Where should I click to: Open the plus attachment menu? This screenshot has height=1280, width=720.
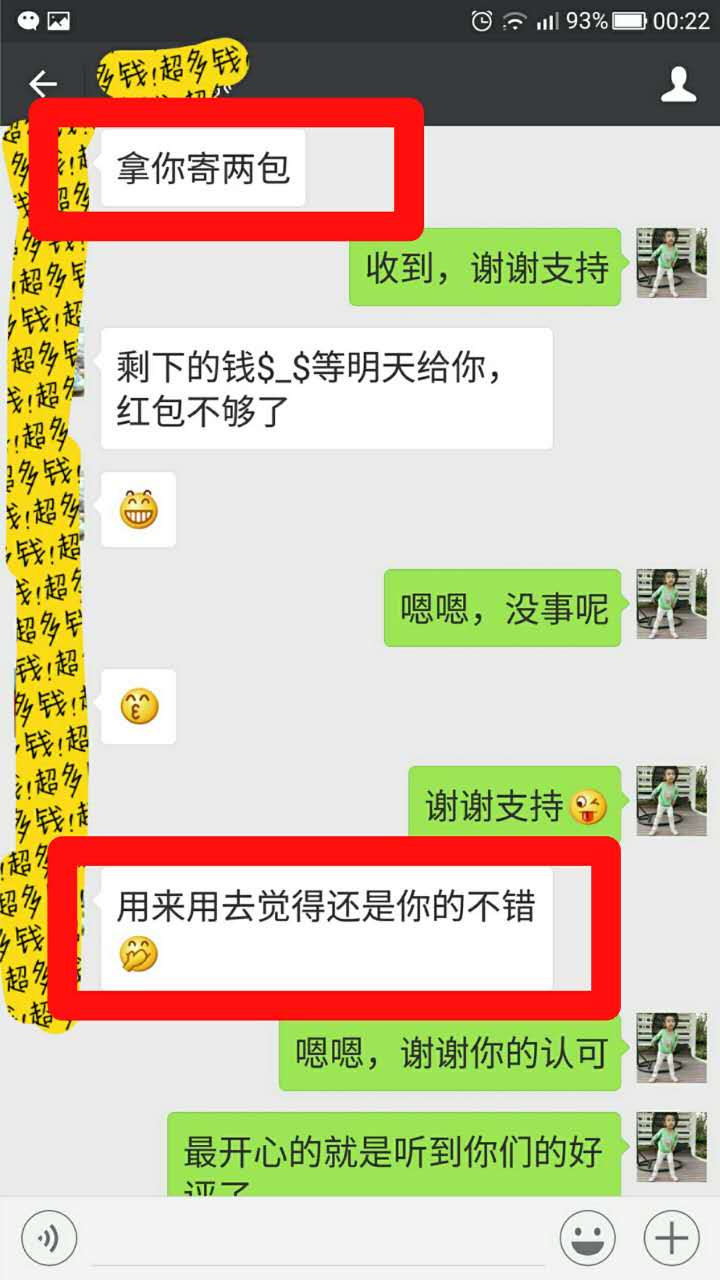671,1239
